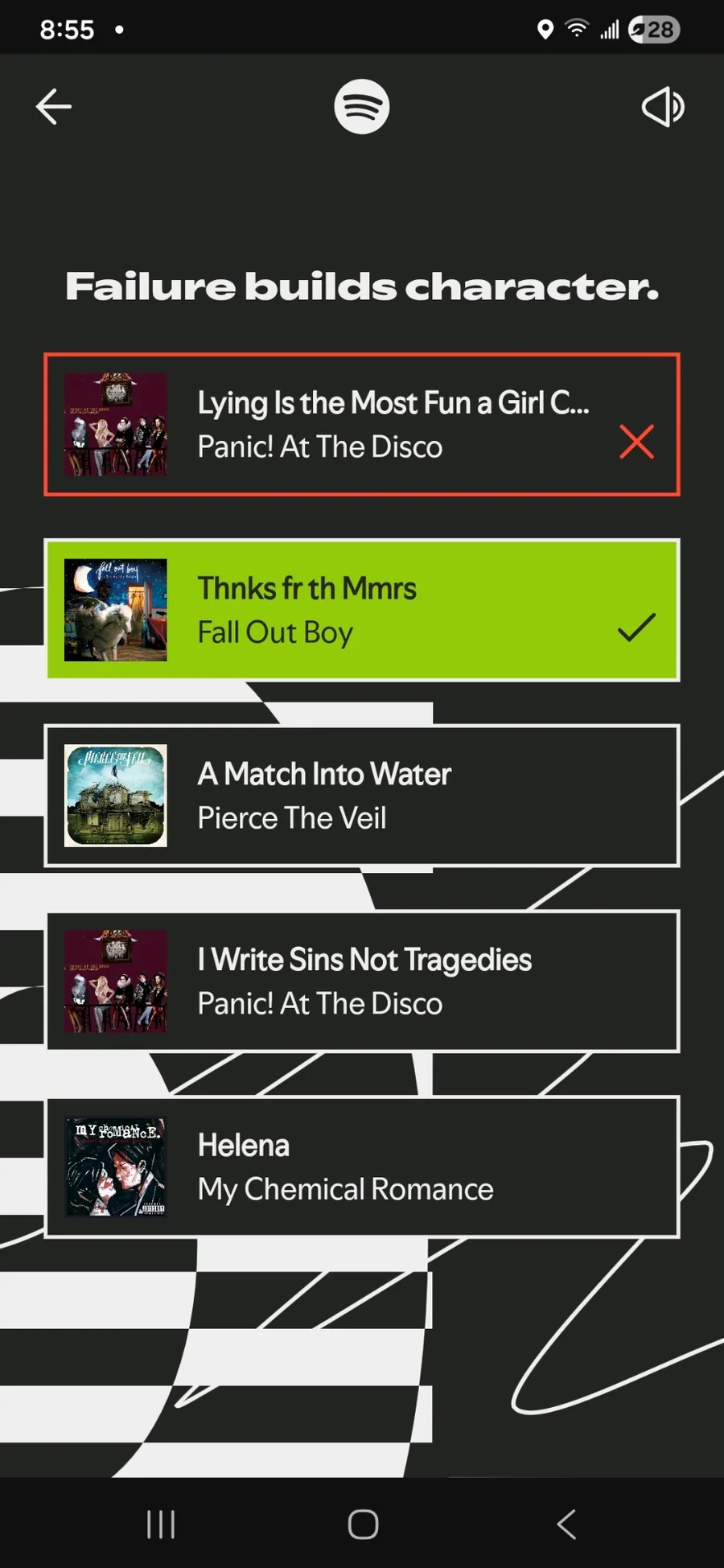Open recent apps from navigation bar

161,1524
